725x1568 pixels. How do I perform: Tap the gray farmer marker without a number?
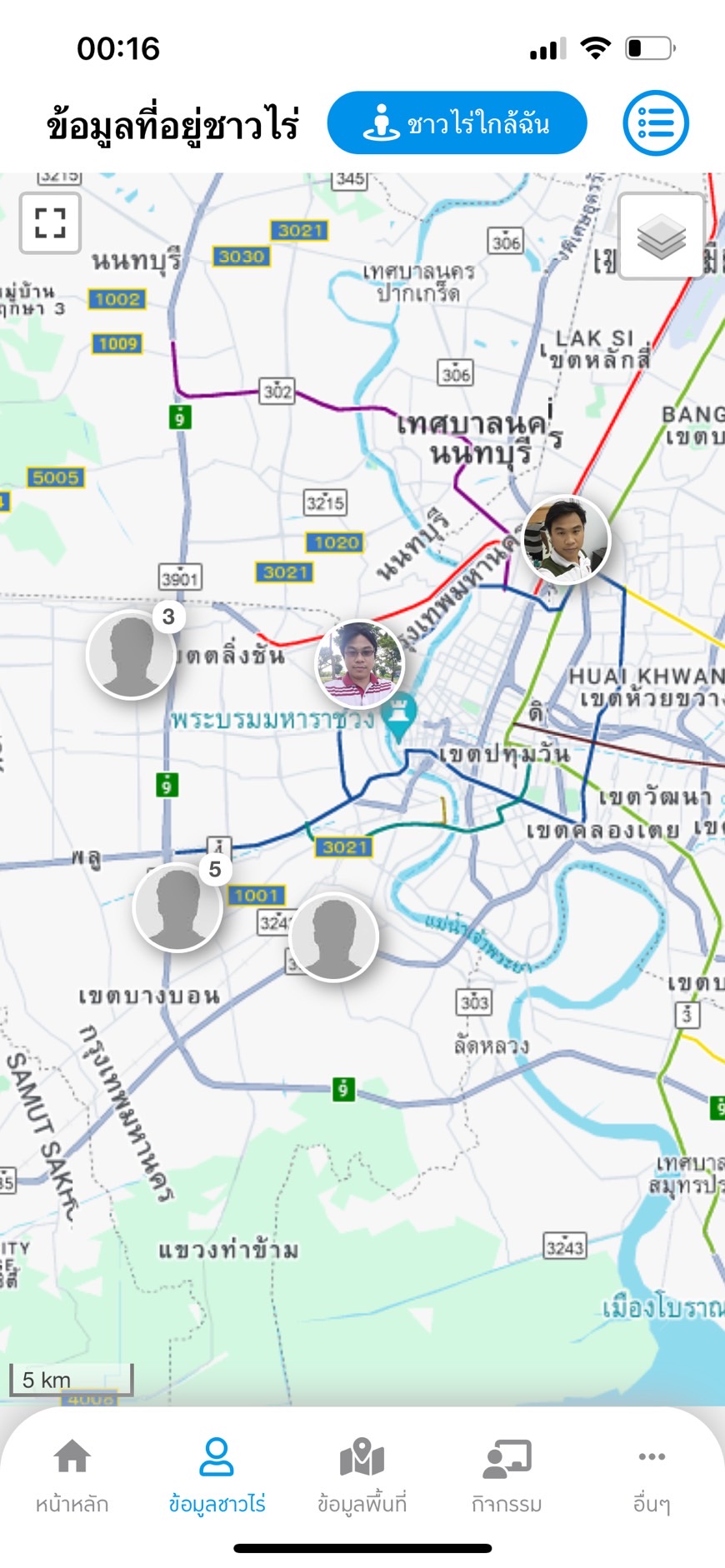coord(334,937)
